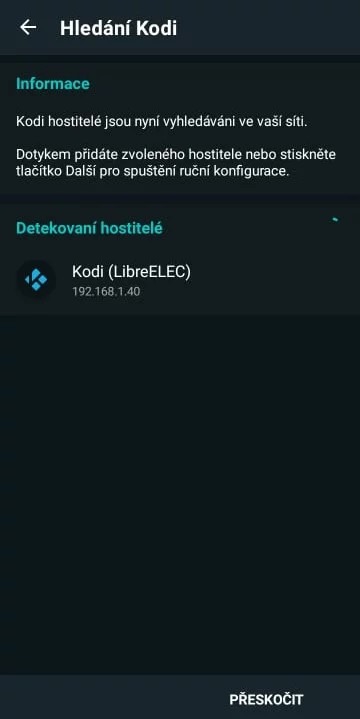
Task: Select the Kodi (LibreELEC) host
Action: (x=180, y=280)
